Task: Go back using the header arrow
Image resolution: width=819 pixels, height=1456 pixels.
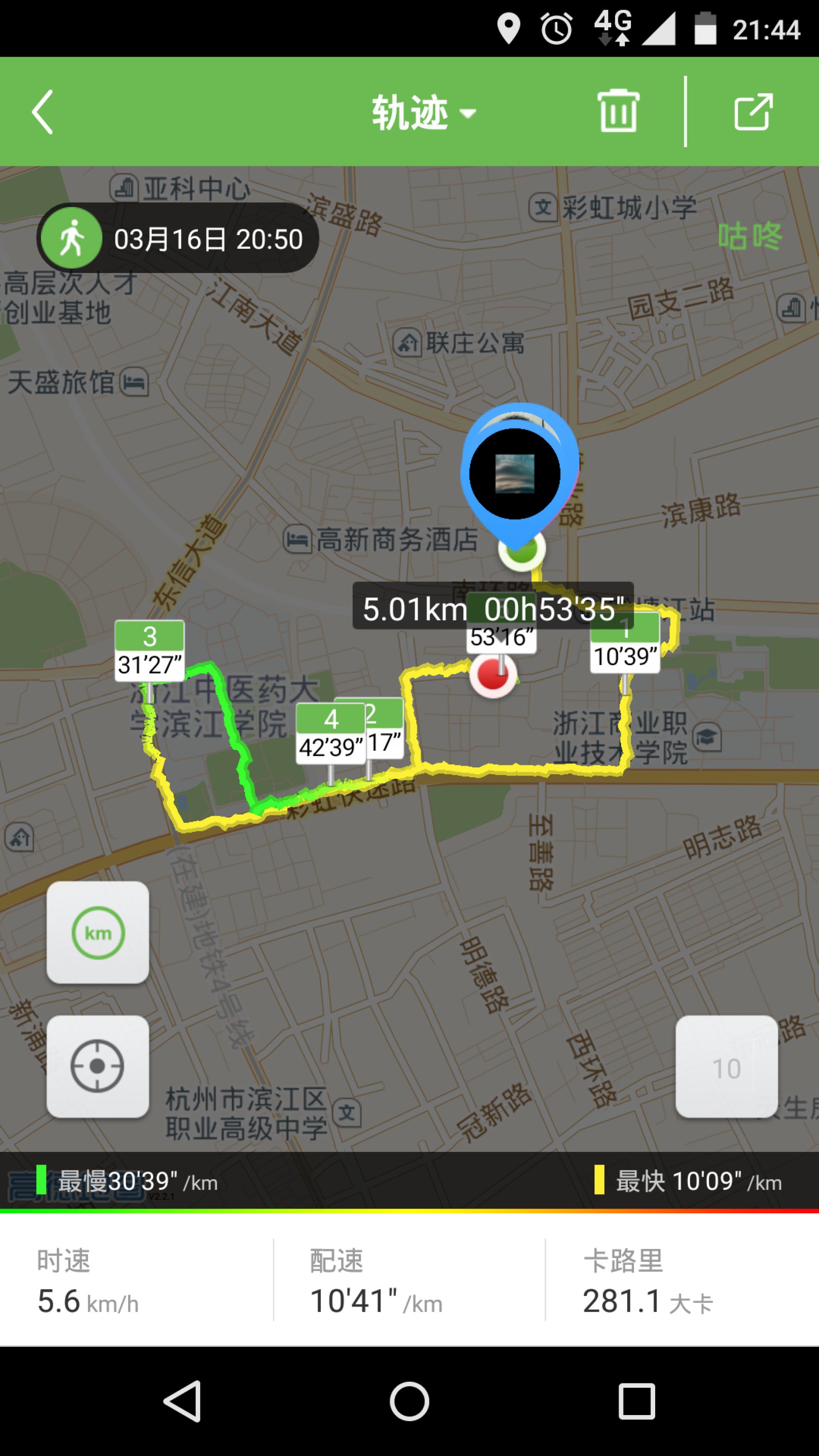Action: [x=43, y=112]
